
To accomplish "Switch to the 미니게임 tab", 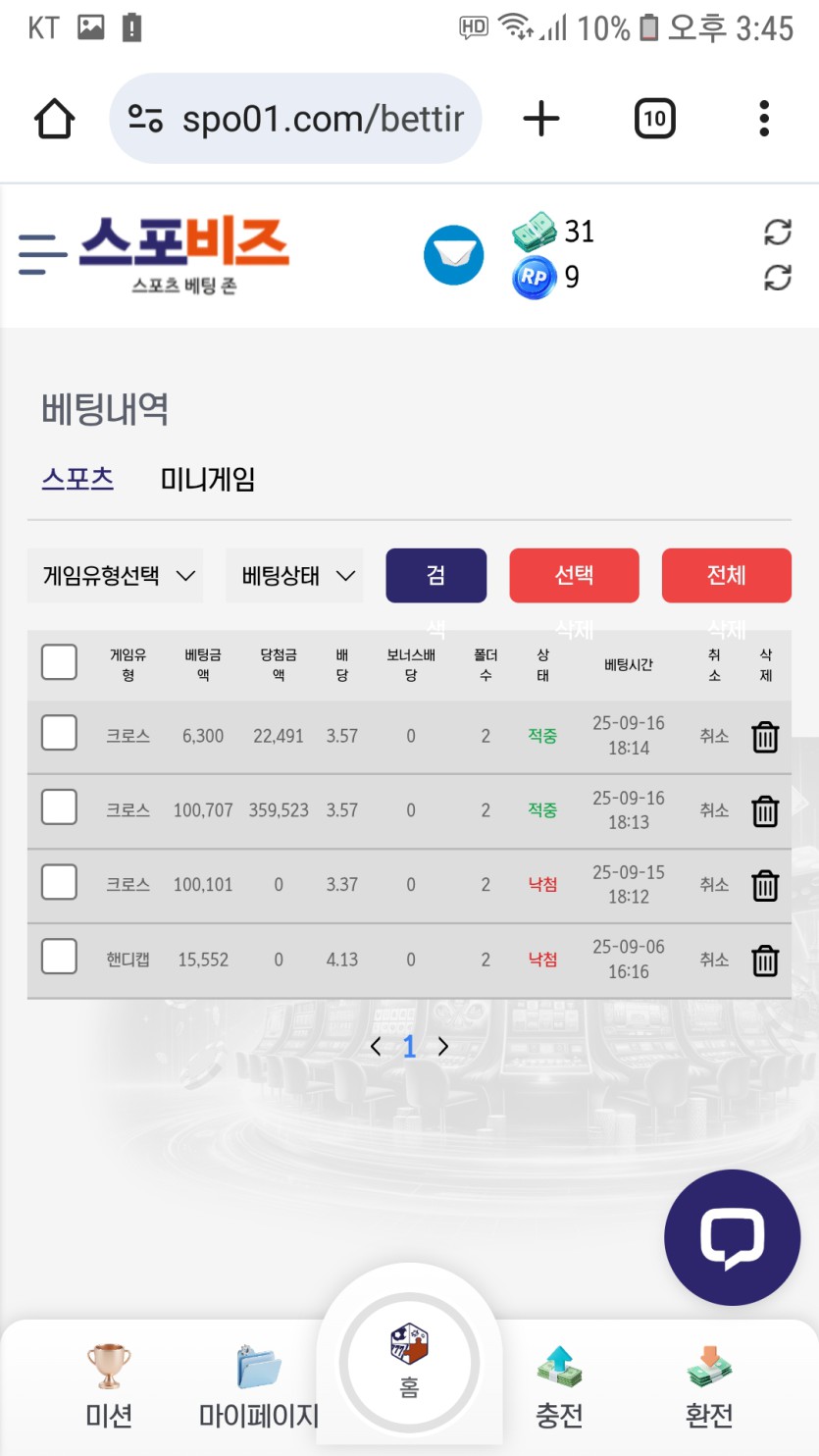I will point(208,480).
